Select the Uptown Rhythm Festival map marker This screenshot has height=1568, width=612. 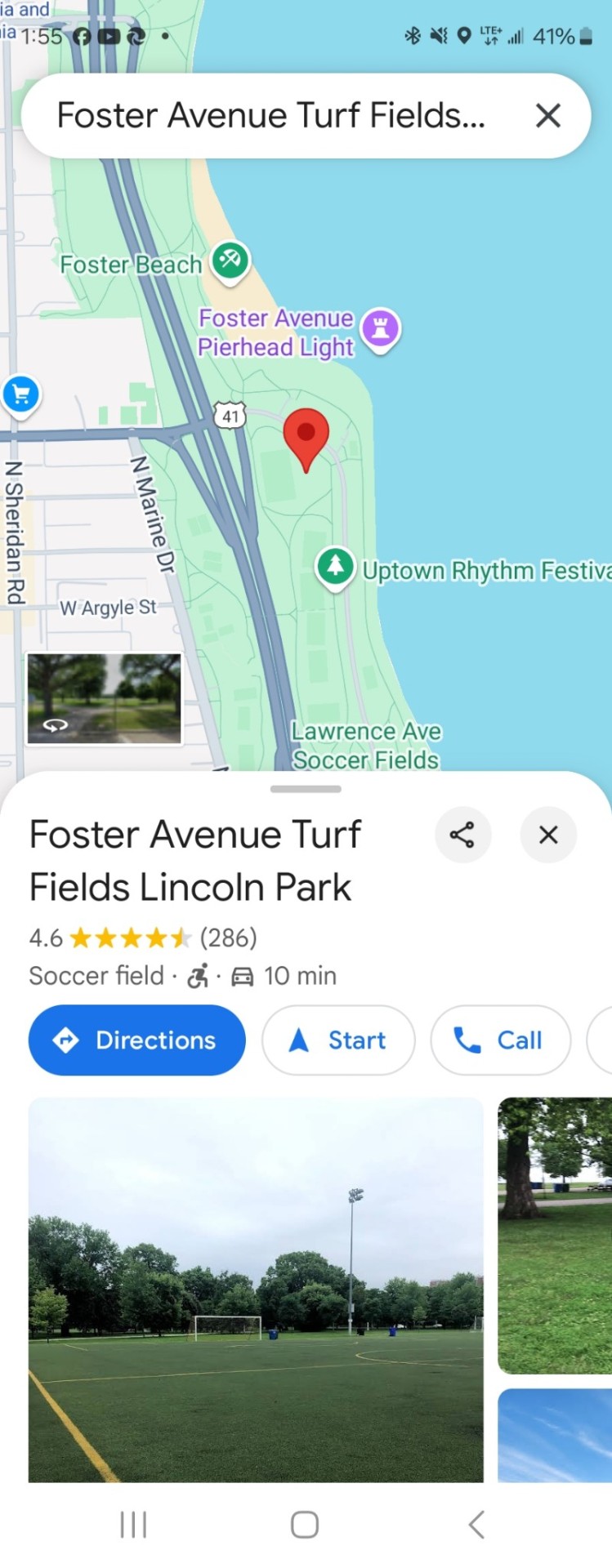coord(335,566)
